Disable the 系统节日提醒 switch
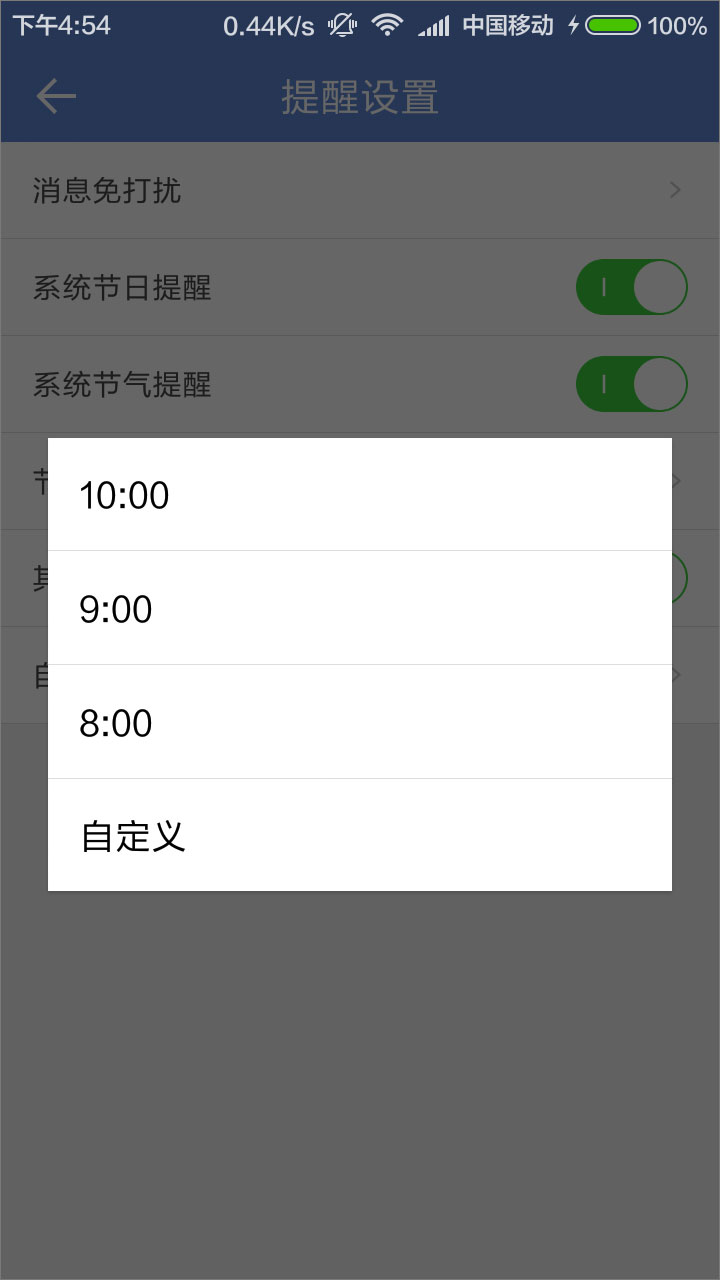720x1280 pixels. 631,287
